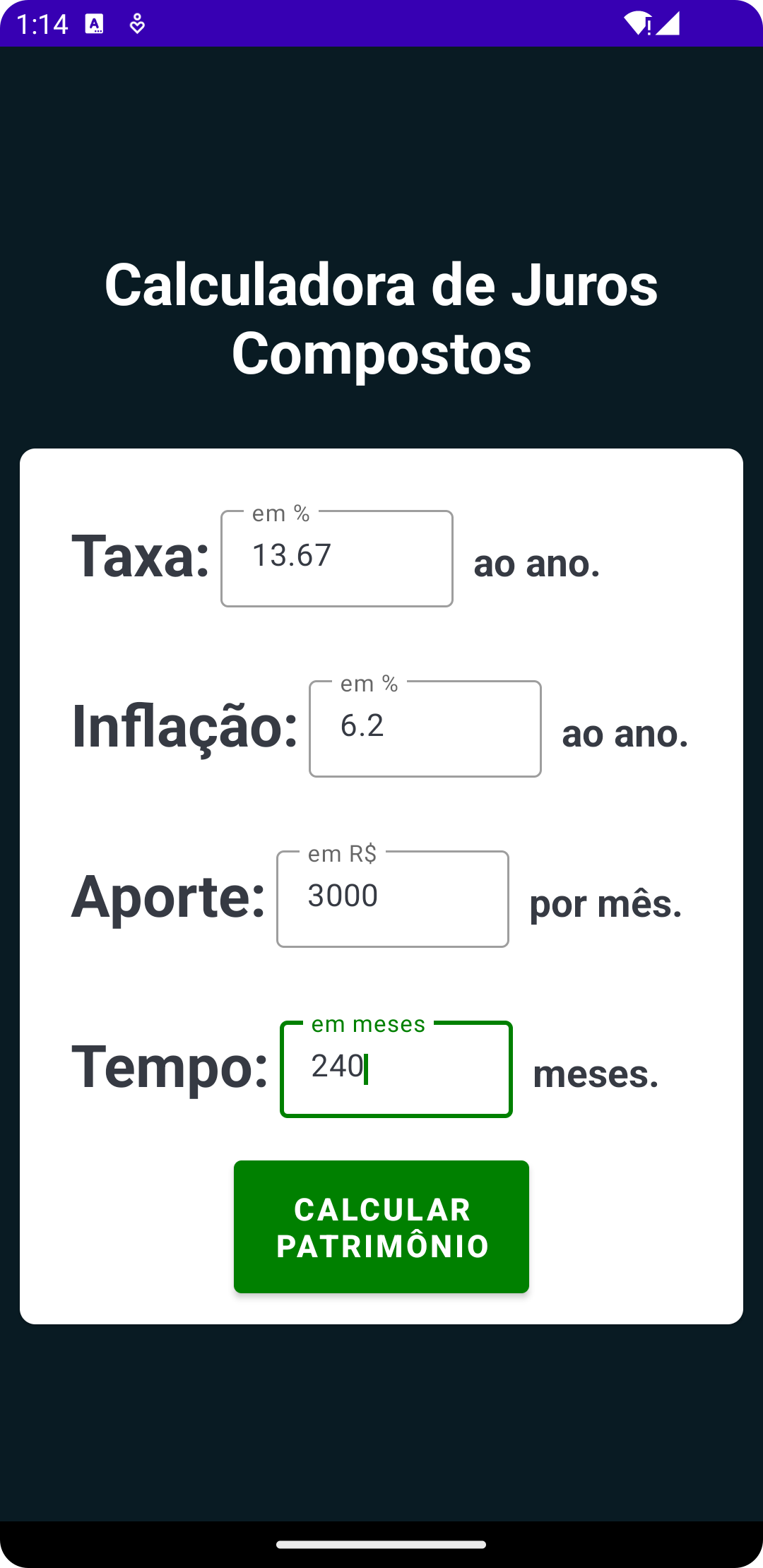763x1568 pixels.
Task: Tap the 'ao ano.' text beside Taxa field
Action: pos(538,562)
